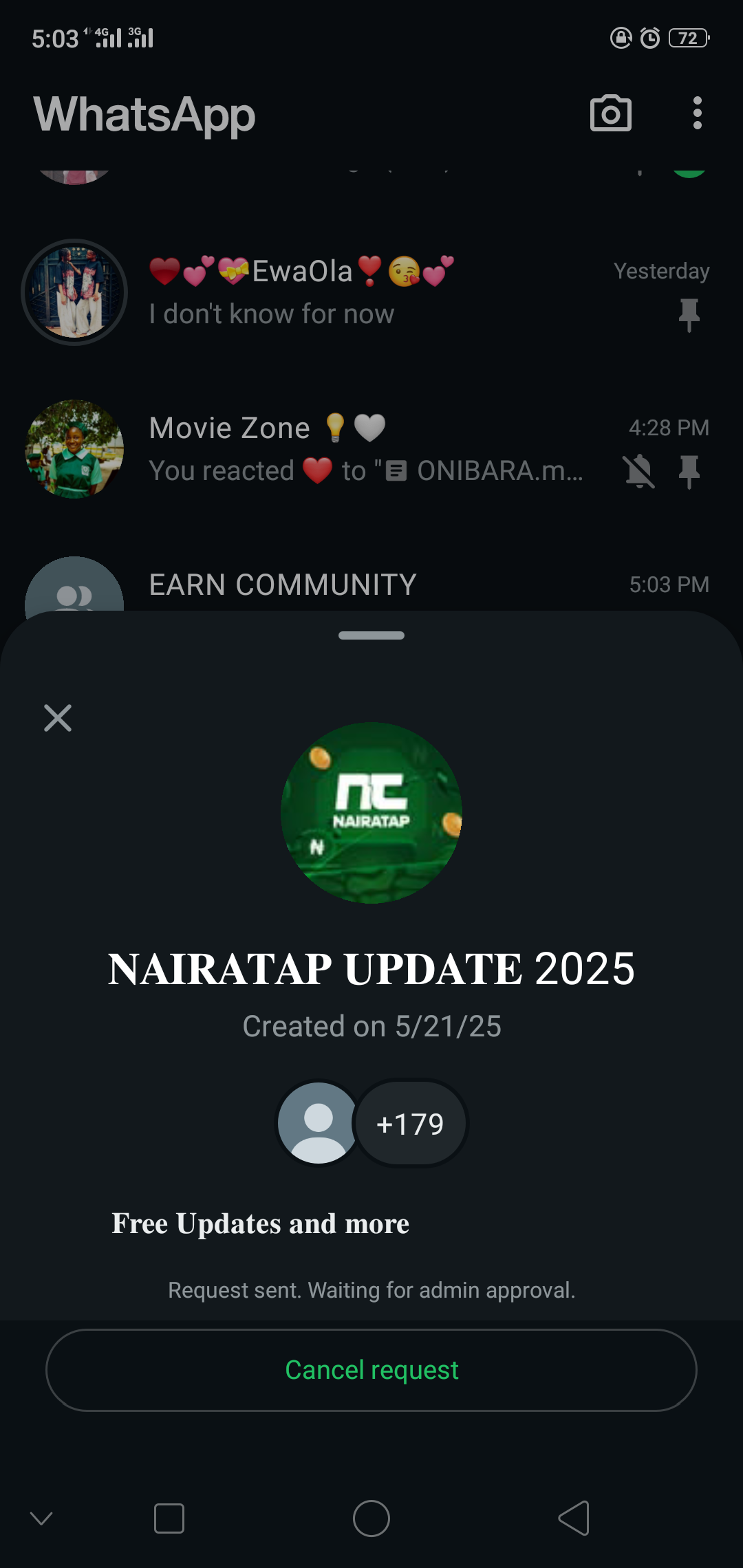Open the recent apps view

pyautogui.click(x=169, y=1518)
